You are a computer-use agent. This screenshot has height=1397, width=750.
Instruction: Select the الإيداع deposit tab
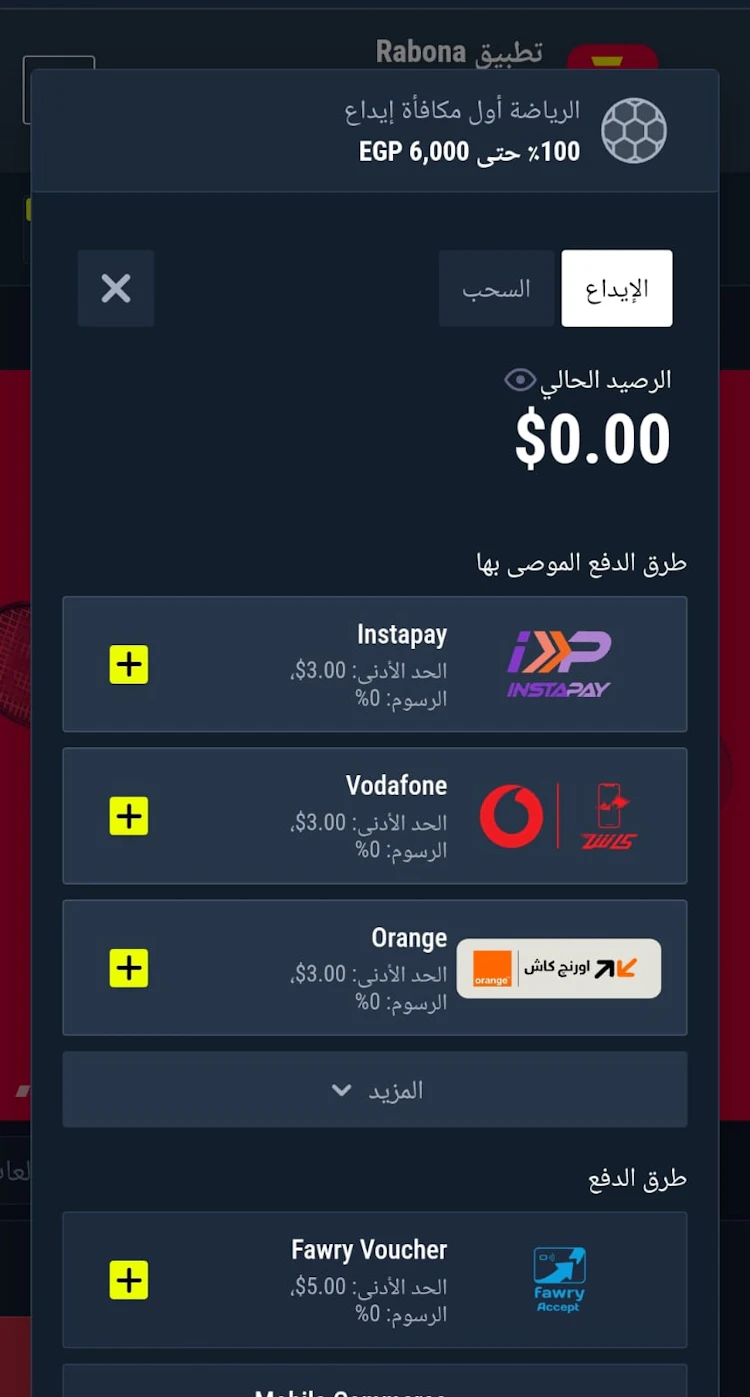point(616,288)
